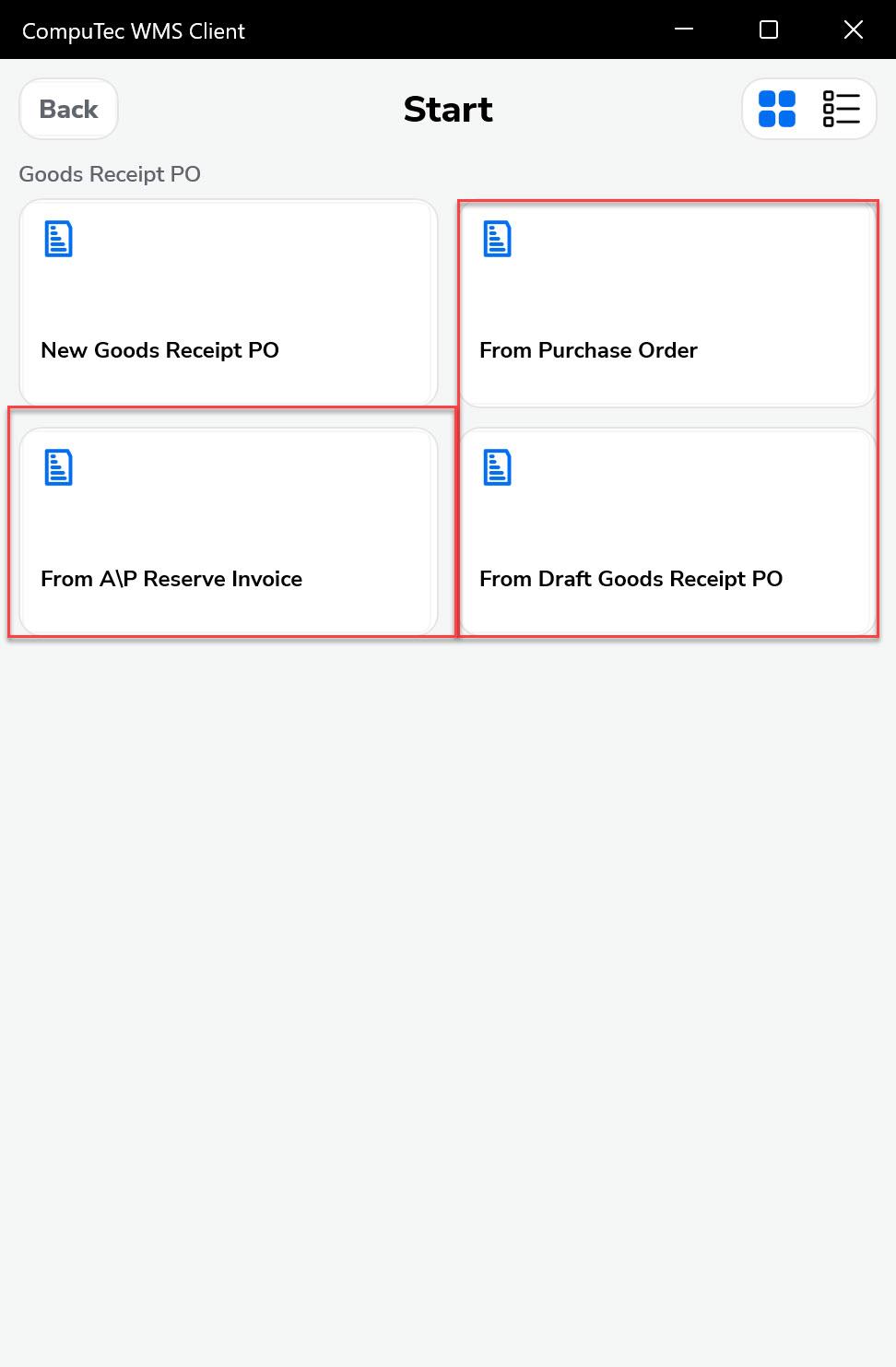This screenshot has height=1367, width=896.
Task: Switch to list view layout
Action: [x=841, y=109]
